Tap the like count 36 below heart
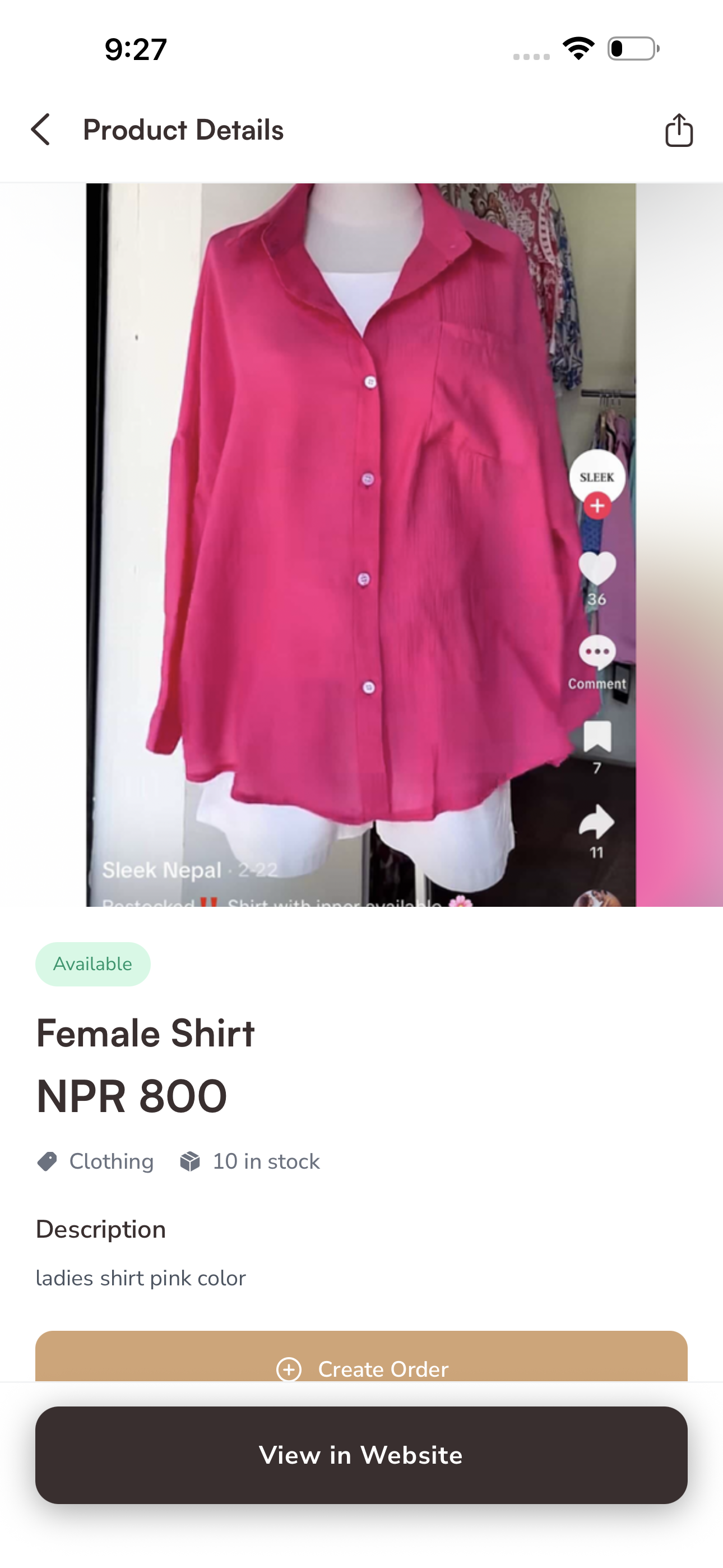The height and width of the screenshot is (1568, 723). 597,601
